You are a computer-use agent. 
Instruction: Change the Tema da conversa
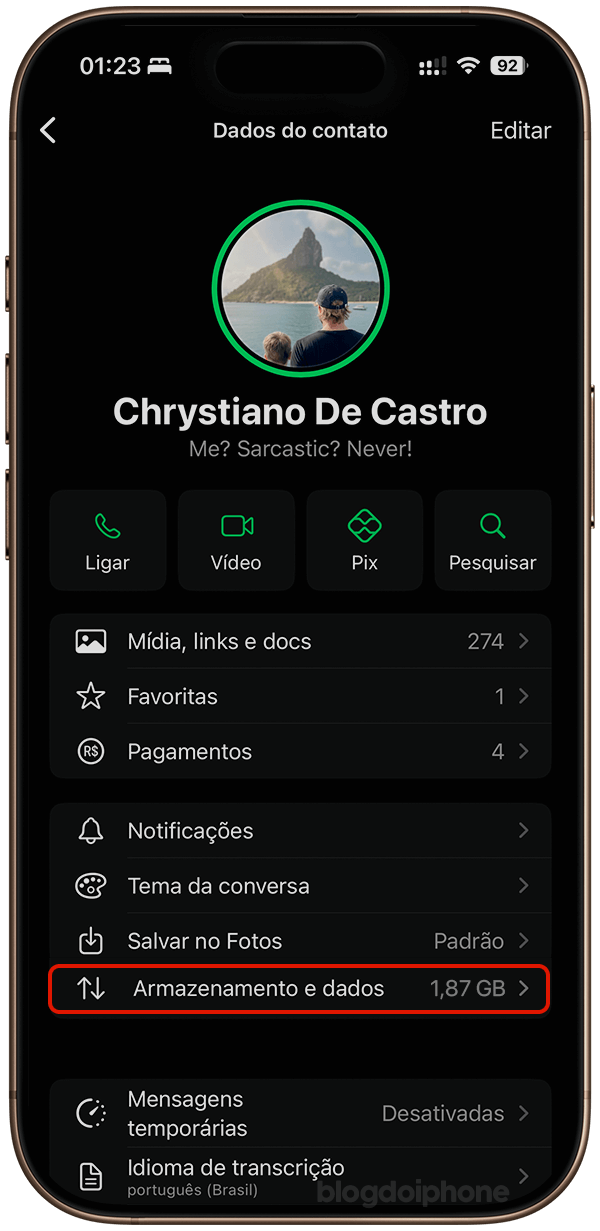300,886
